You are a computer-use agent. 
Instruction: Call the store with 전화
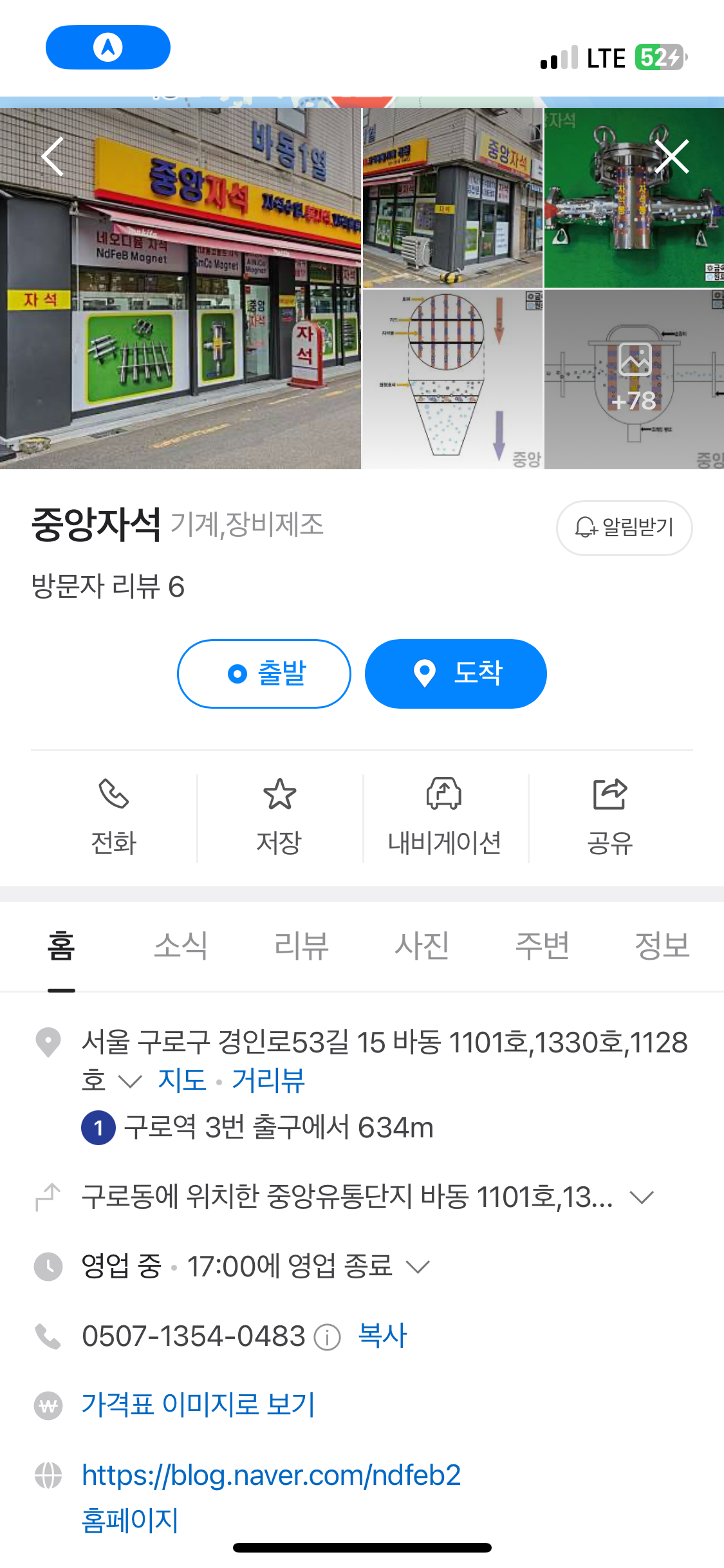[114, 817]
